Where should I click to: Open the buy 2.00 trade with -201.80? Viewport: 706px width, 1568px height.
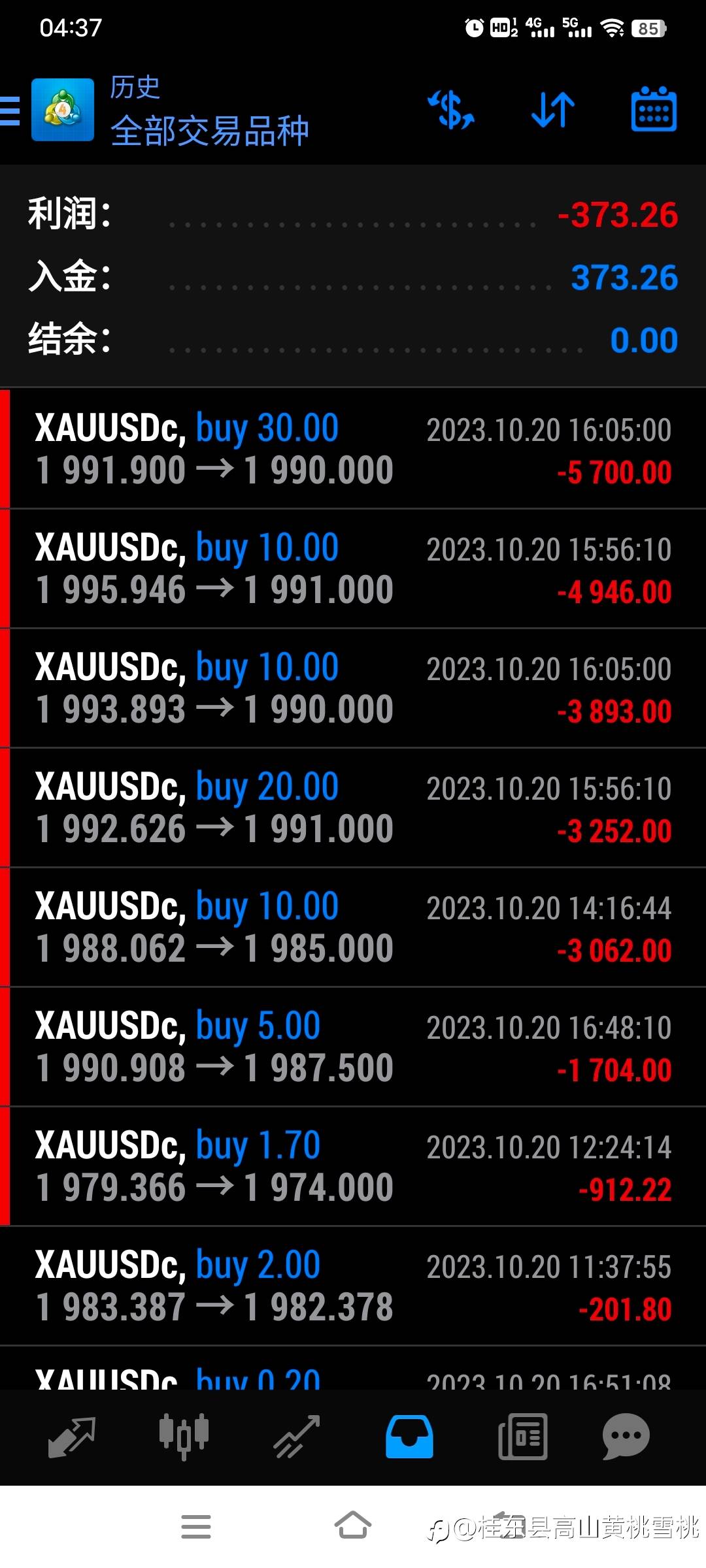[x=353, y=1286]
